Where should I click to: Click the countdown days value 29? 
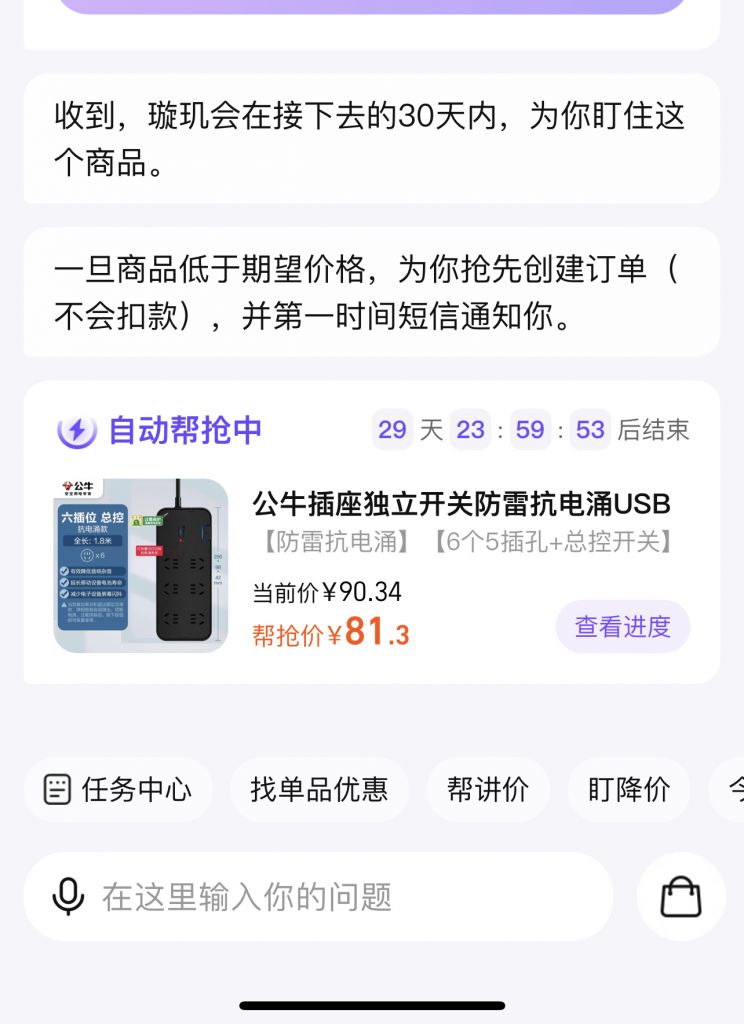coord(393,429)
